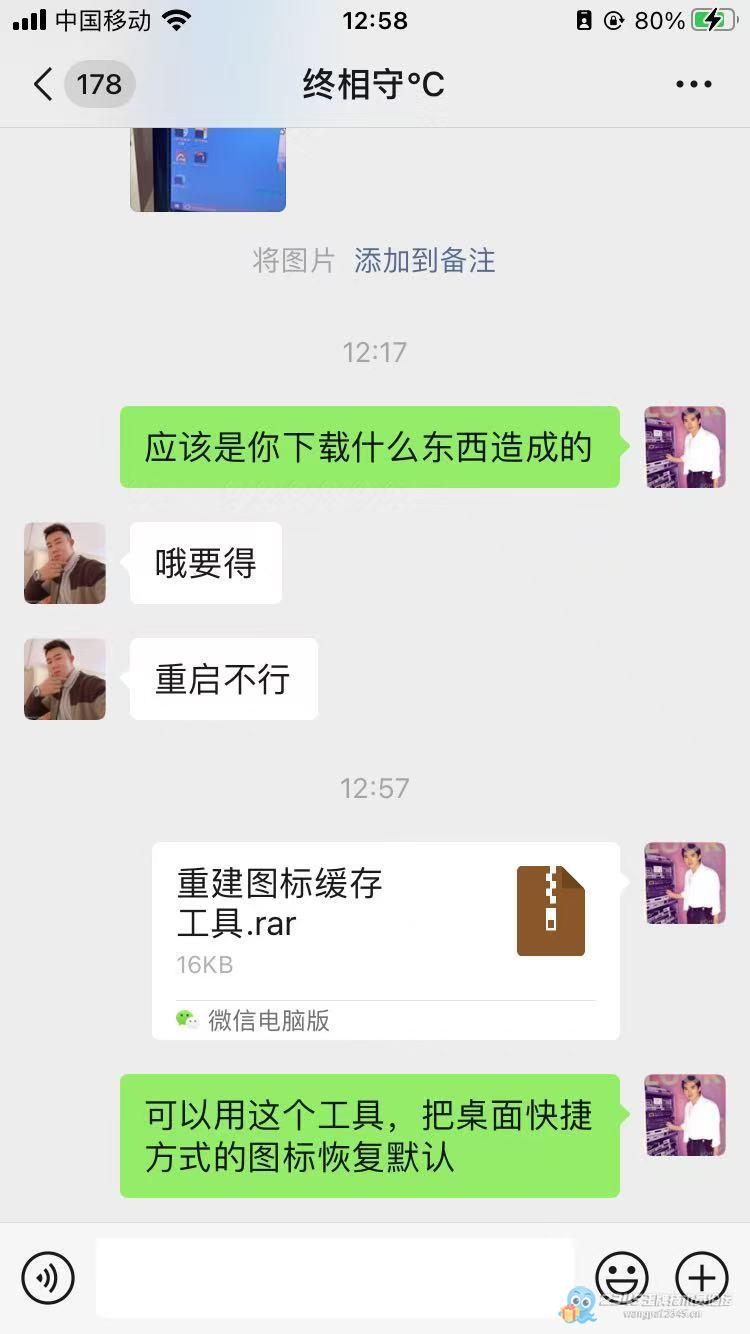Image resolution: width=750 pixels, height=1334 pixels.
Task: Open the sent screenshot image
Action: [208, 168]
